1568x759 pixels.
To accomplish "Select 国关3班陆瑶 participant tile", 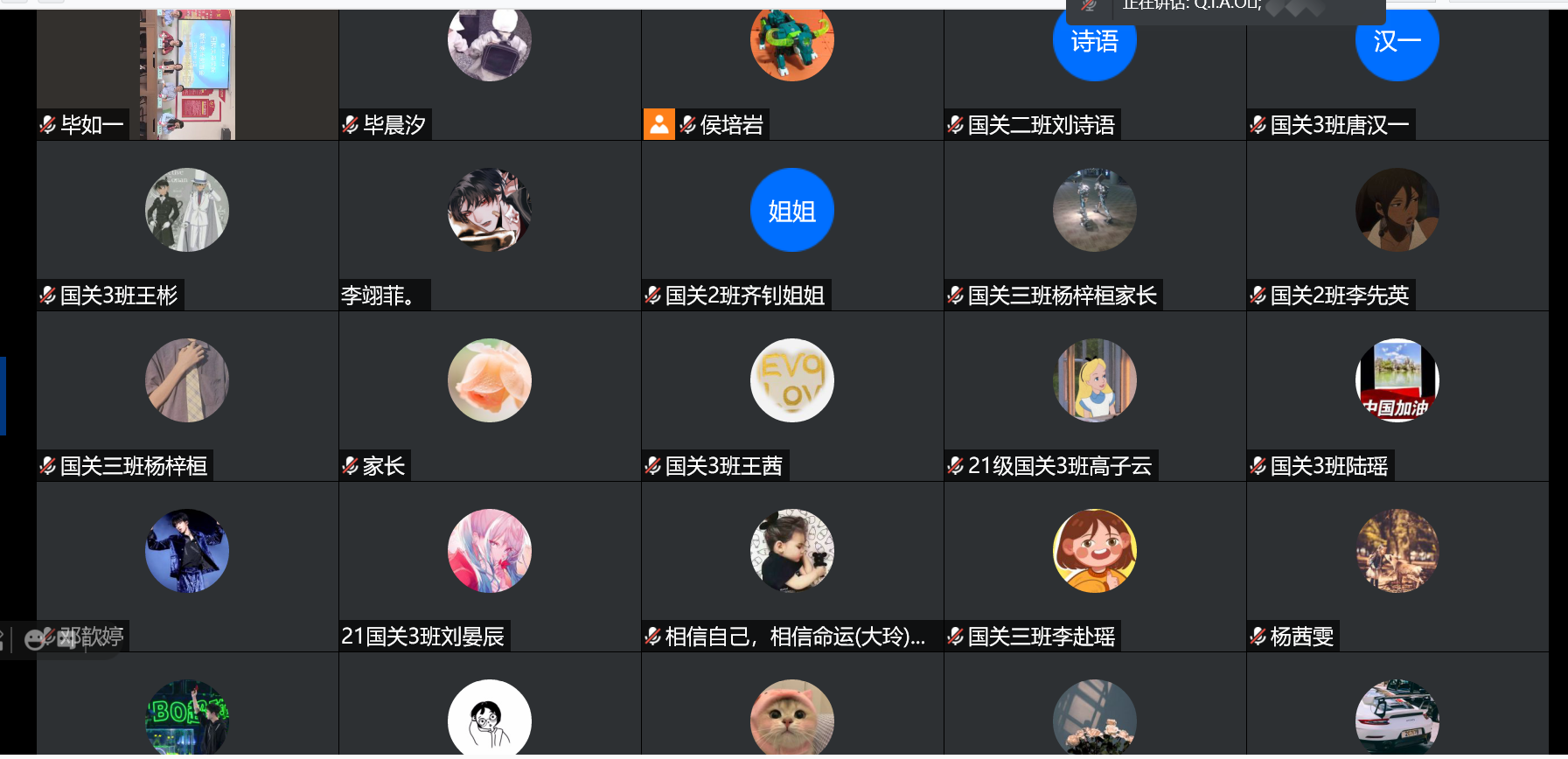I will (x=1397, y=396).
